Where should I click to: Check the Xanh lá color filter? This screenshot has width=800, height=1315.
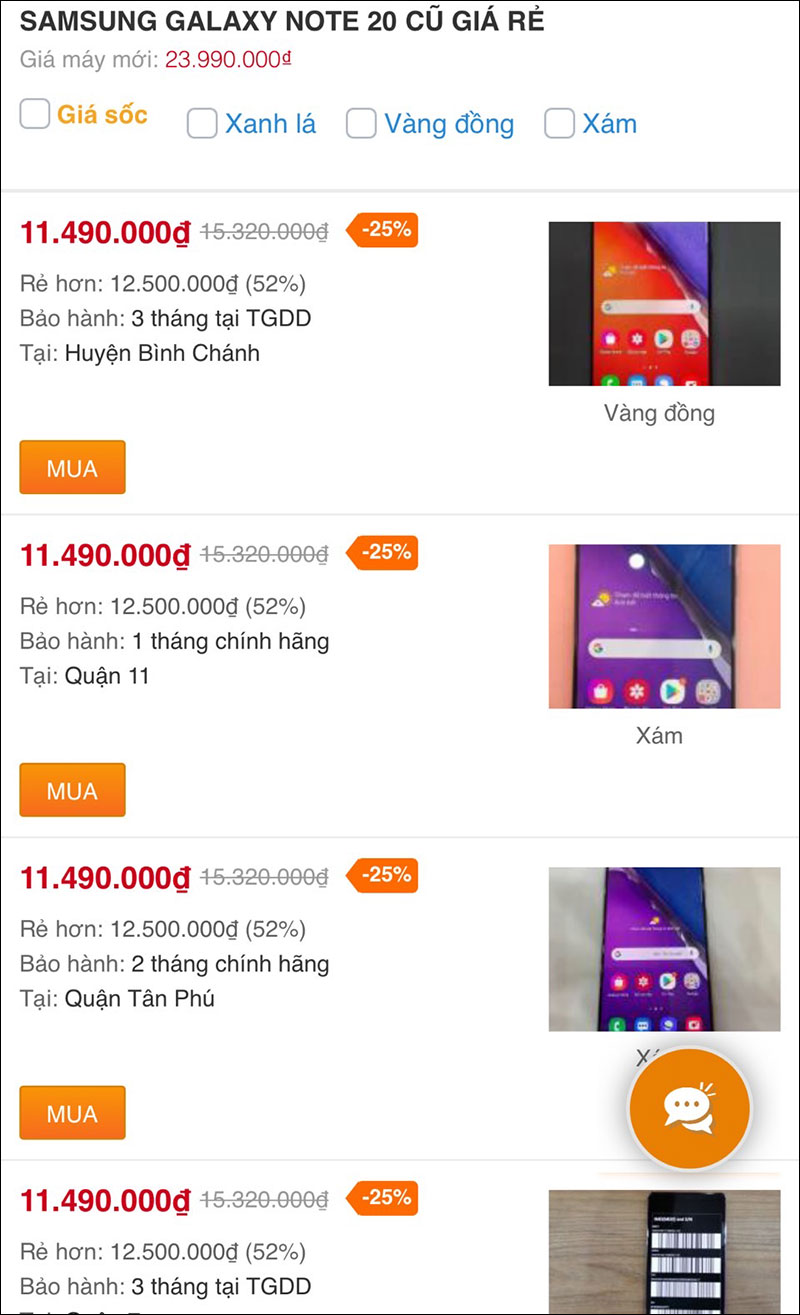[x=202, y=123]
